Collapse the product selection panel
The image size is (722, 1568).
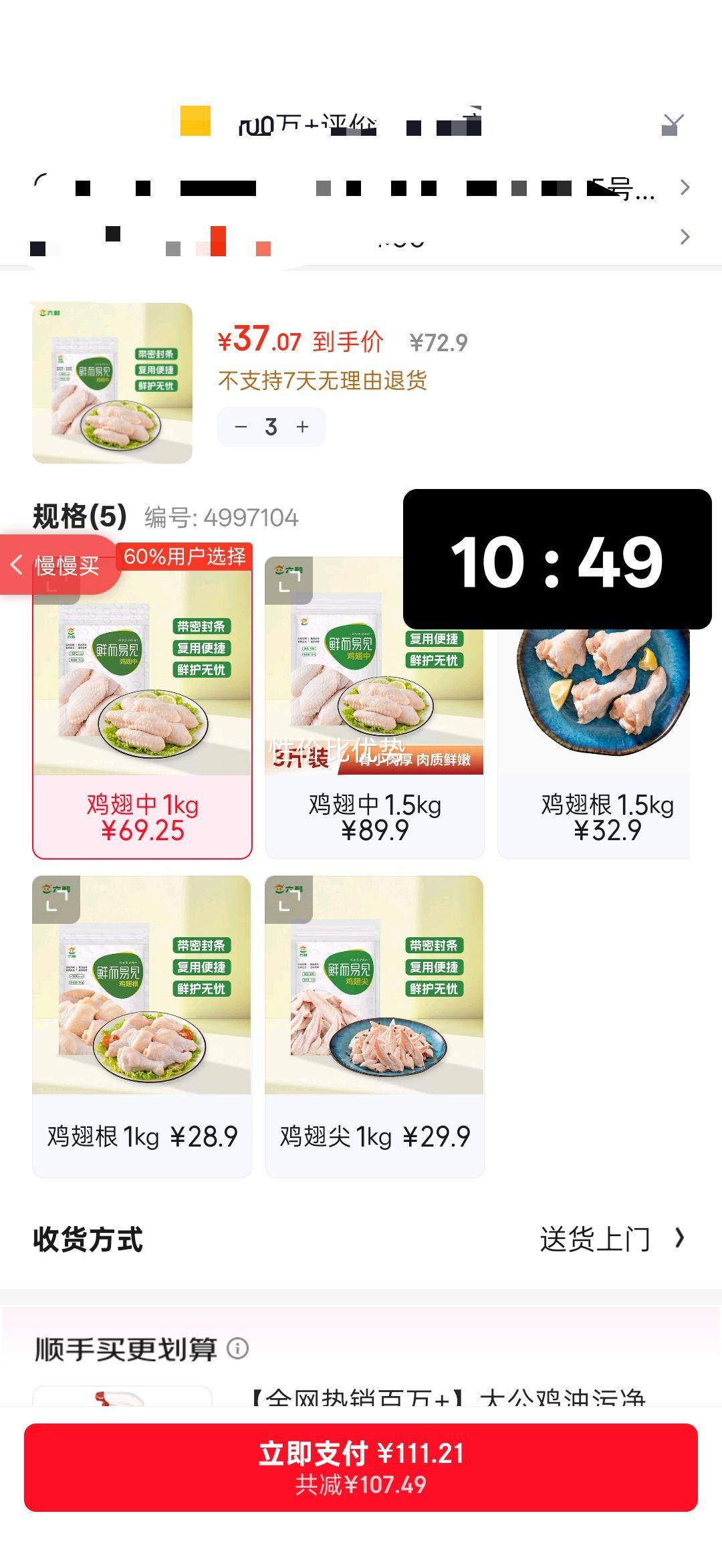(674, 122)
